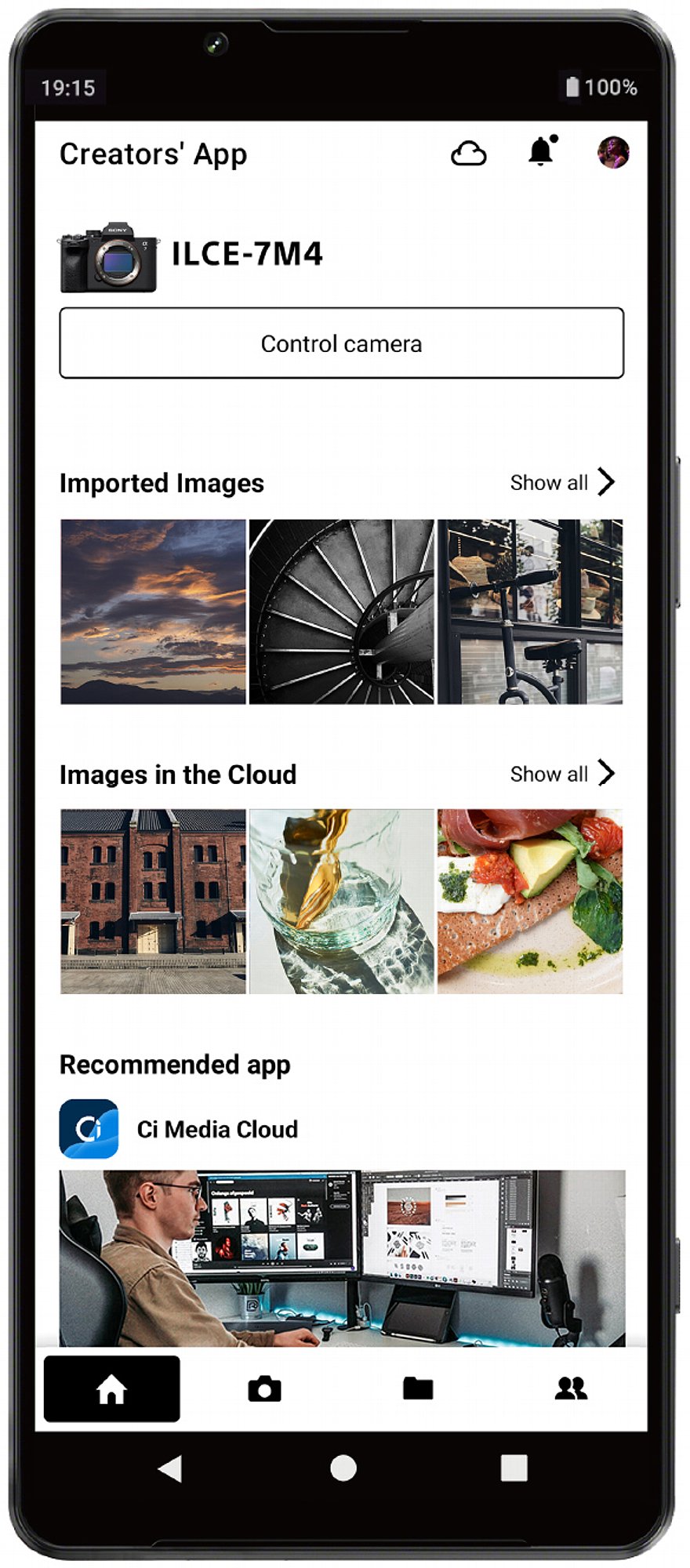Tap the system back button

[x=170, y=1468]
